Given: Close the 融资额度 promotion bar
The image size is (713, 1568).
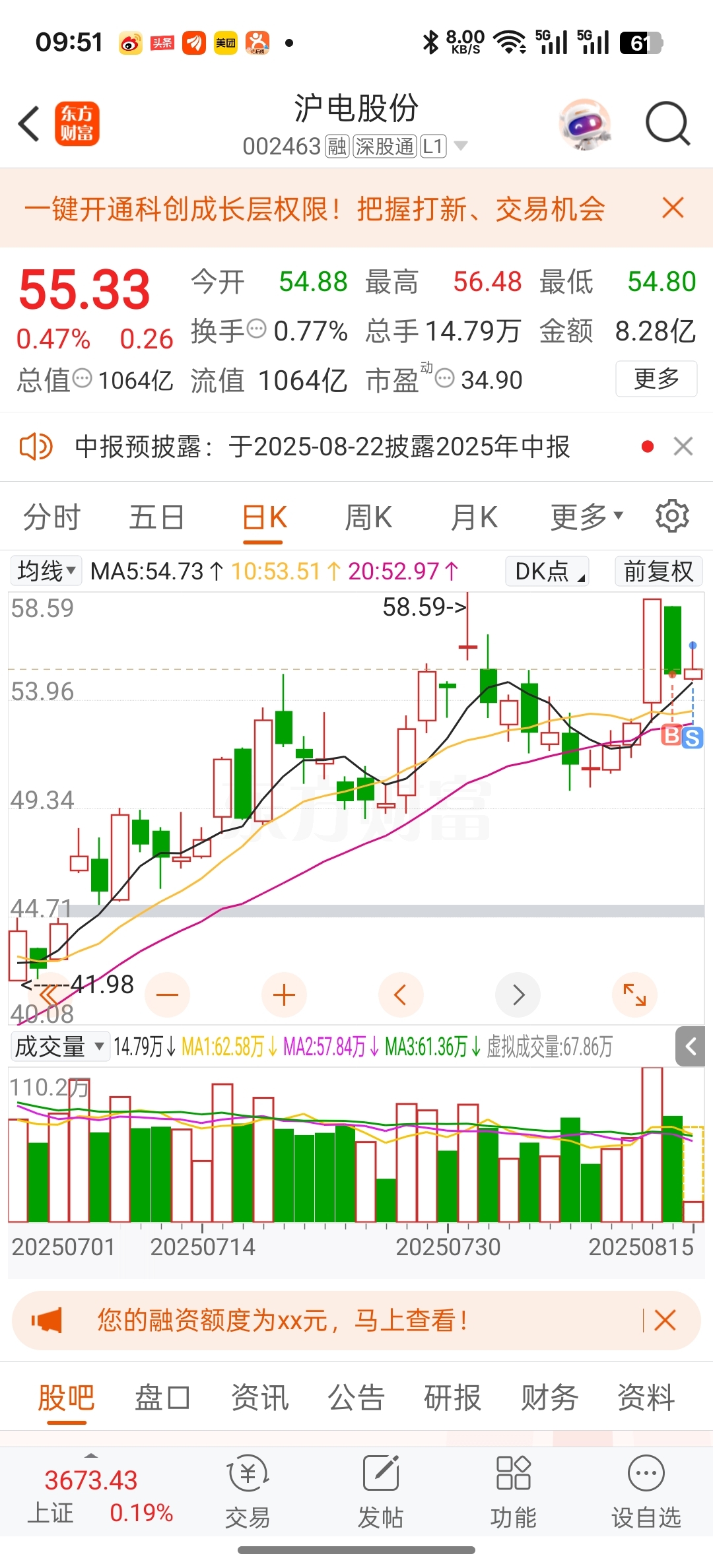Looking at the screenshot, I should coord(665,1321).
